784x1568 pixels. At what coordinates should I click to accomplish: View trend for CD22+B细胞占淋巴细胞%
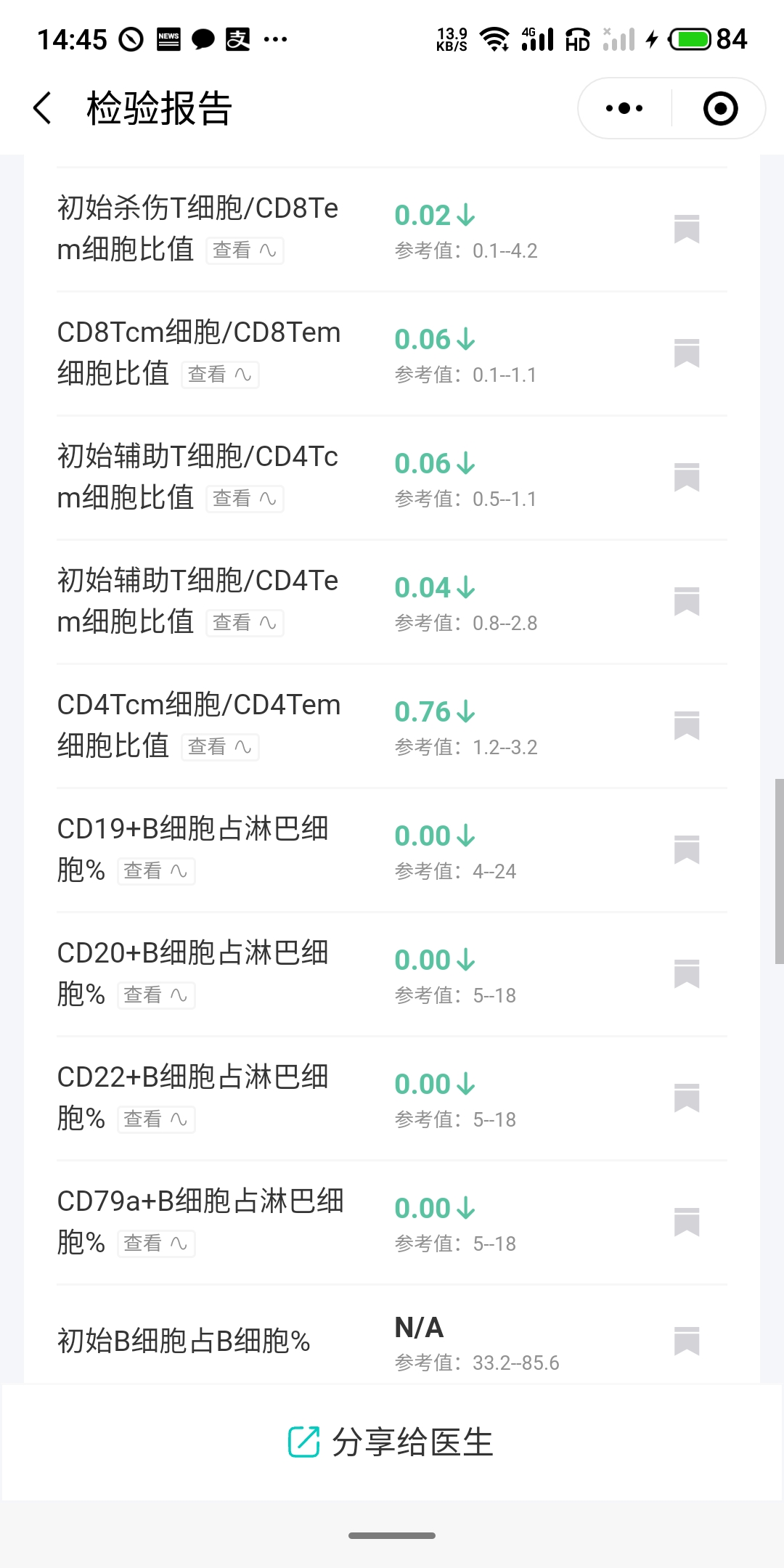pyautogui.click(x=156, y=1119)
